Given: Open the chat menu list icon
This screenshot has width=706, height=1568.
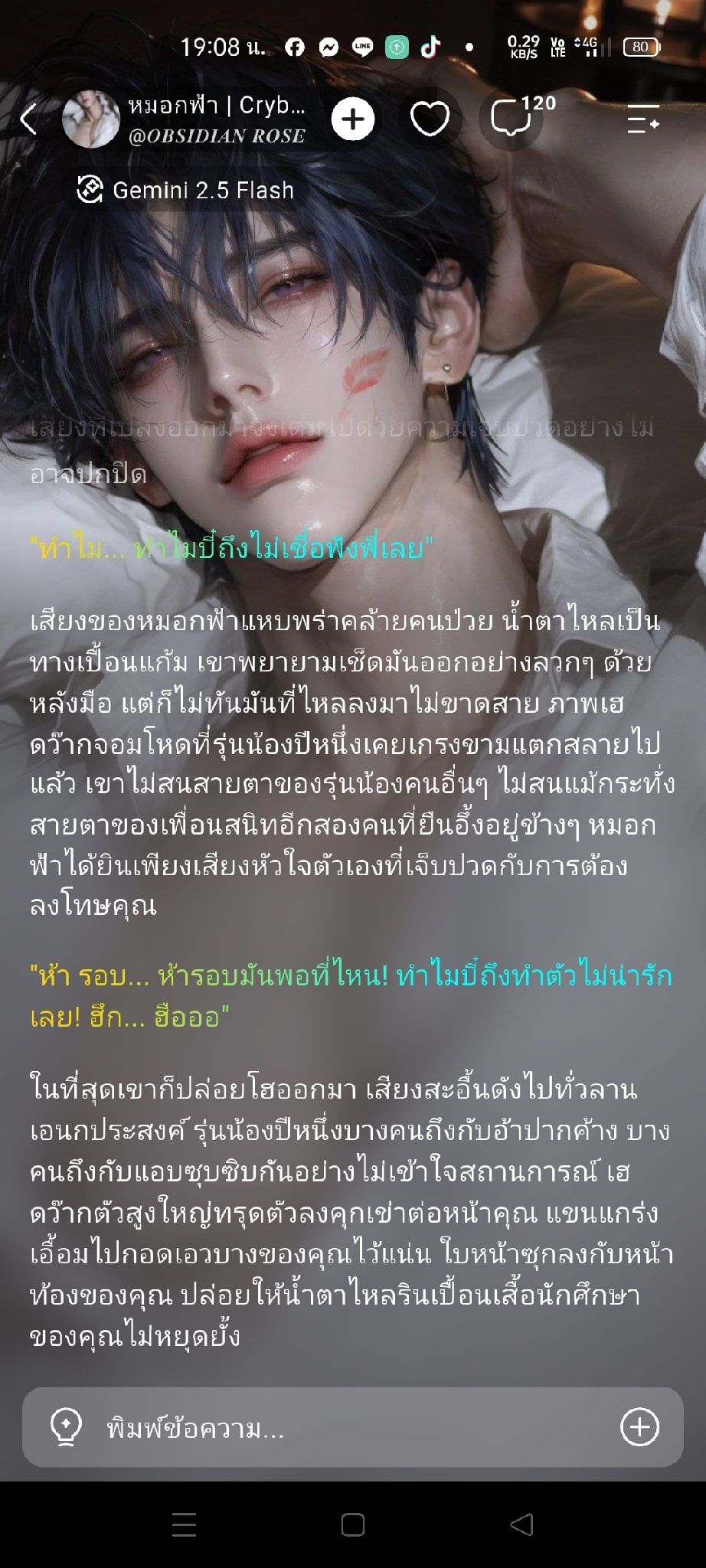Looking at the screenshot, I should (643, 119).
